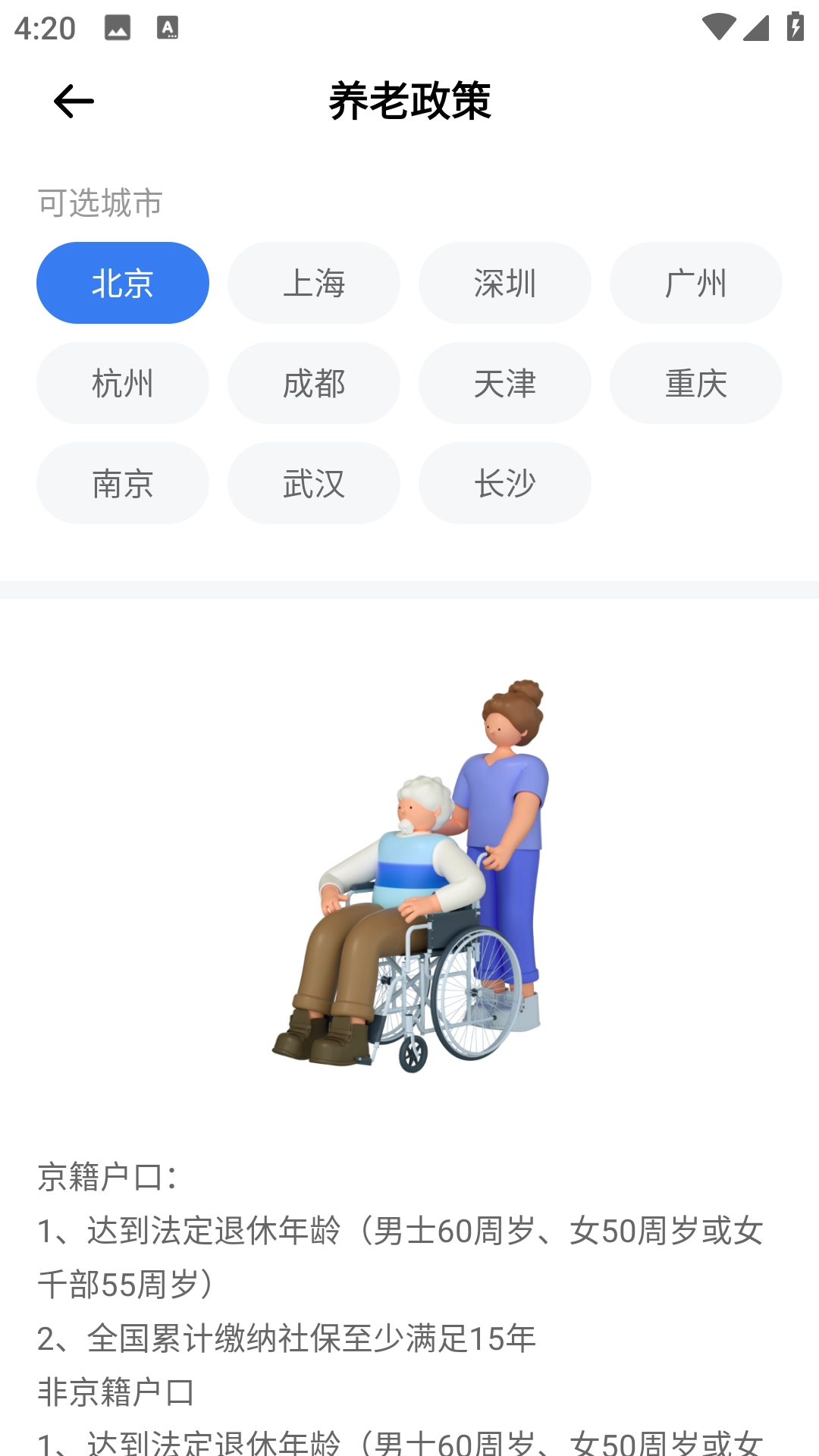
Task: Select 南京 from the city list
Action: [123, 483]
